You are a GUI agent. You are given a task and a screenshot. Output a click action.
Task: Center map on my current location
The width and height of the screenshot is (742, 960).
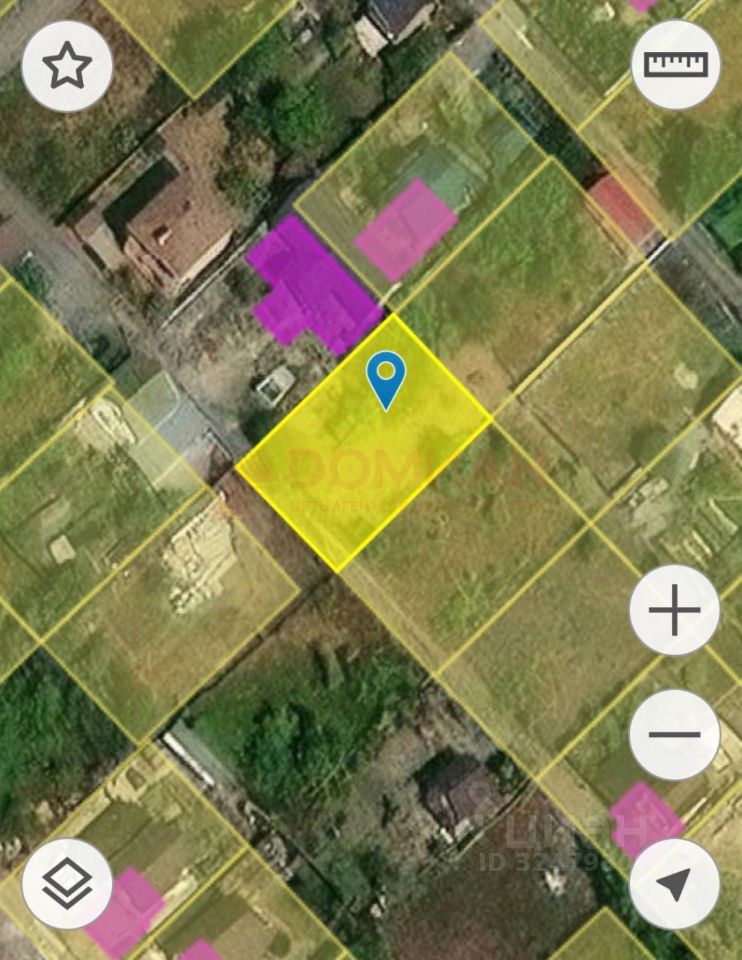click(674, 883)
